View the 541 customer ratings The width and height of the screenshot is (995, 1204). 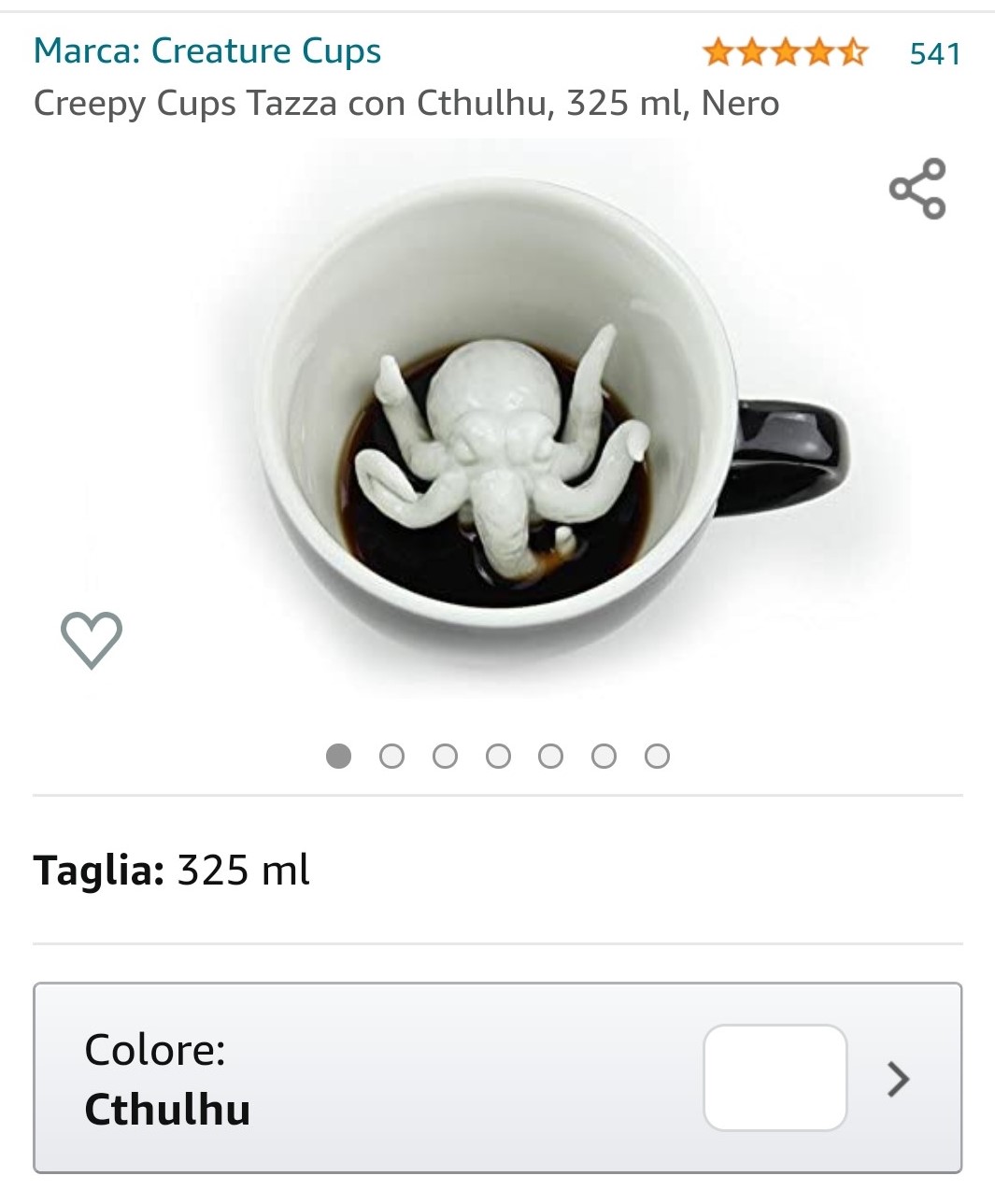click(x=934, y=53)
